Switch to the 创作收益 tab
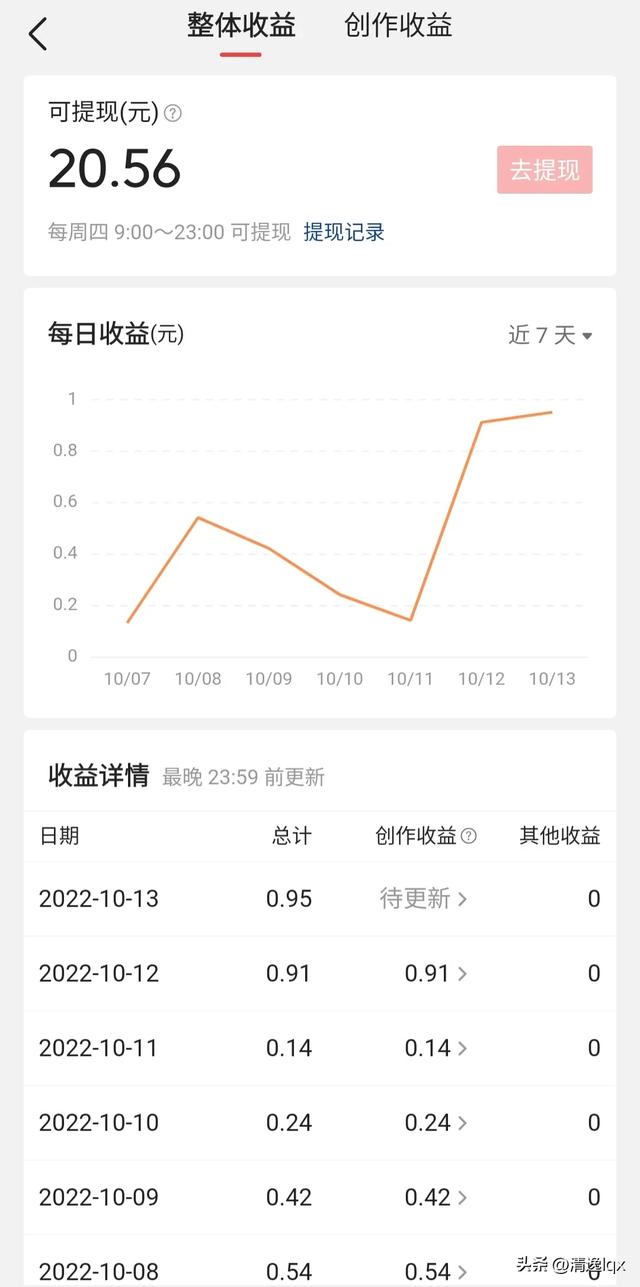640x1287 pixels. point(398,26)
